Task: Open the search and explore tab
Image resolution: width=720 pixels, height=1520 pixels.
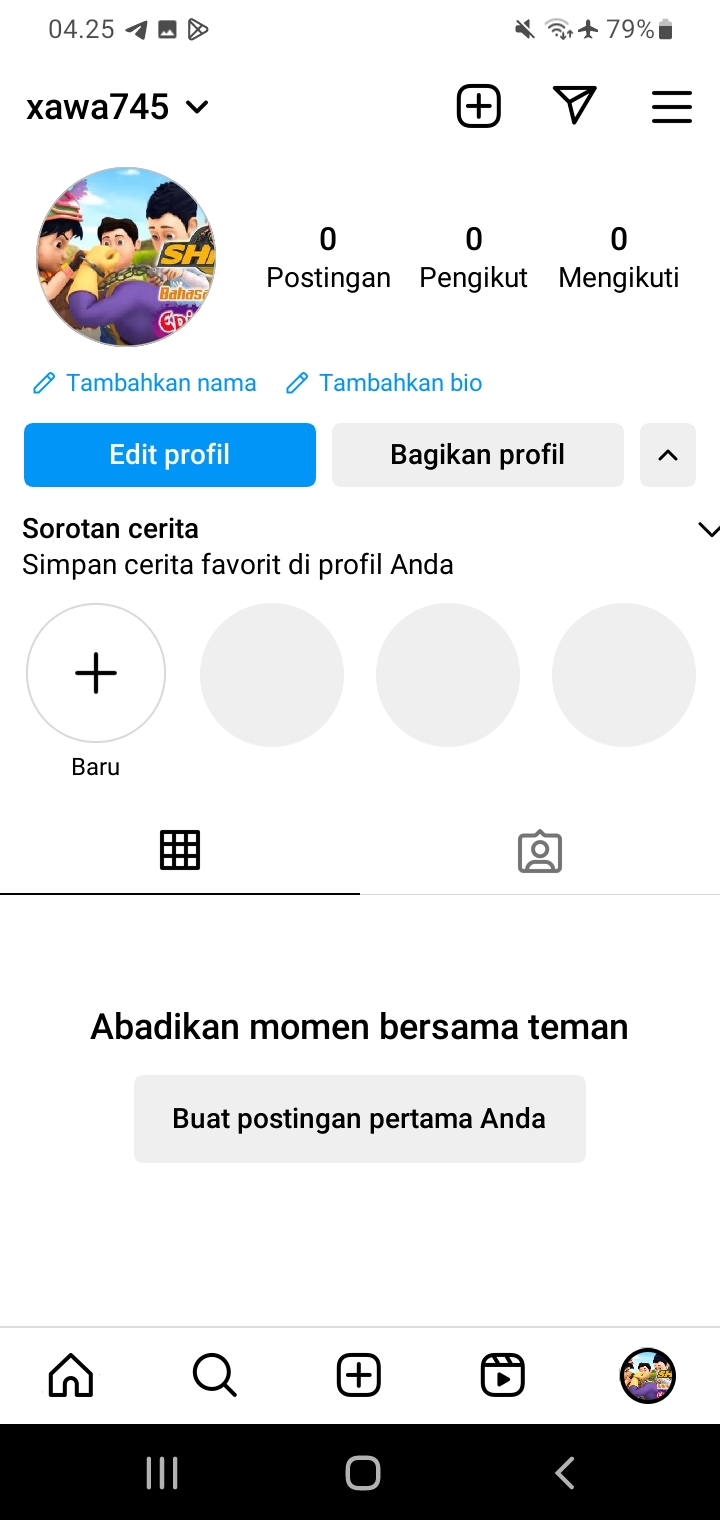Action: coord(214,1376)
